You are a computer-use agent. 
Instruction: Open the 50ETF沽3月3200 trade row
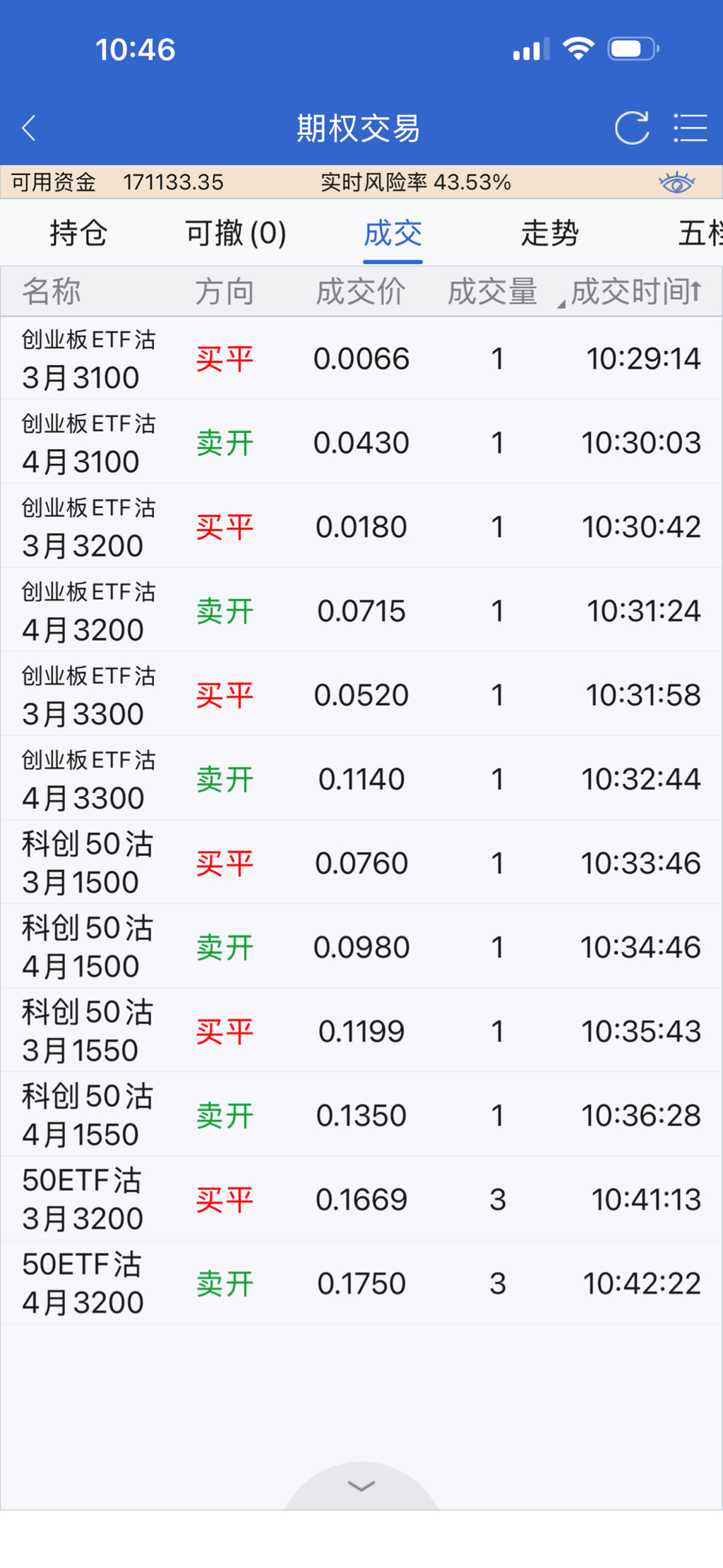(x=361, y=1199)
